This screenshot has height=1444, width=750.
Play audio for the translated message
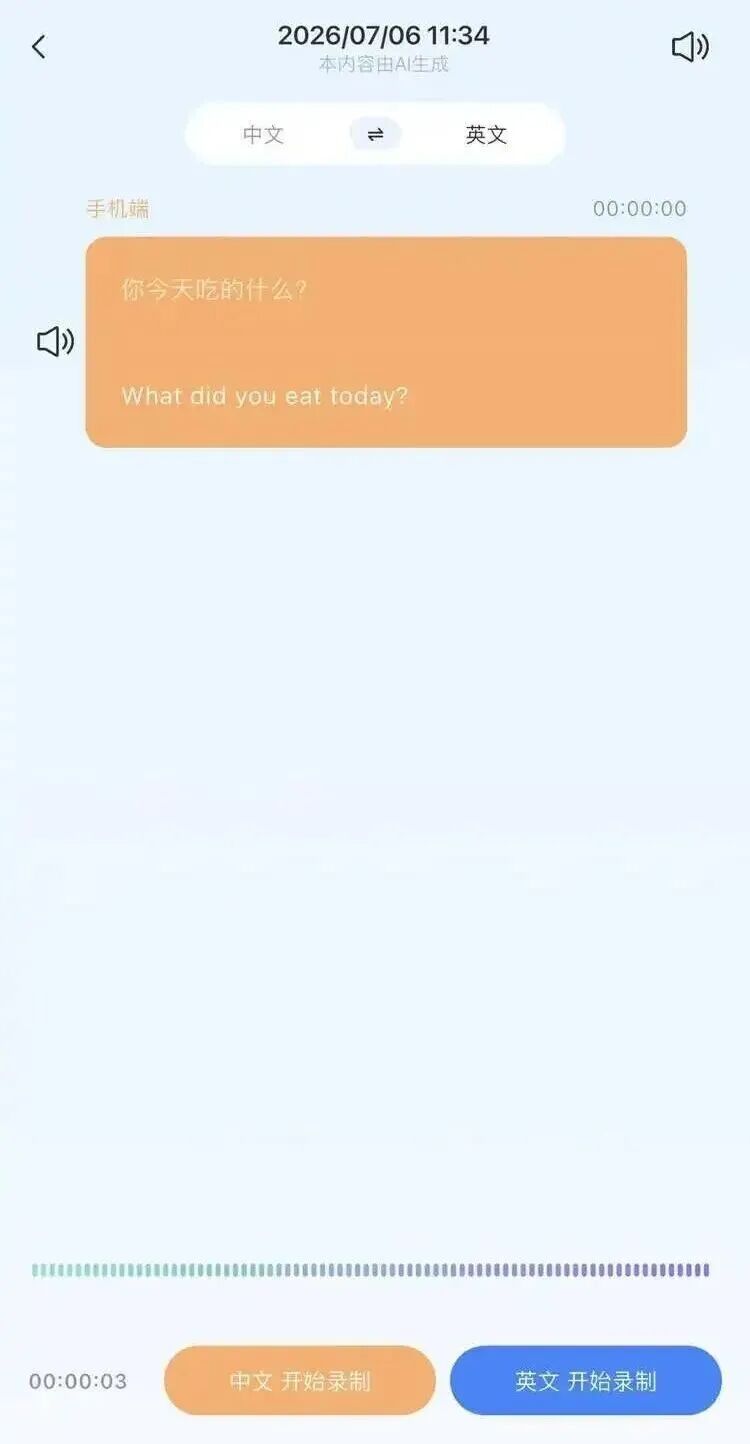55,342
